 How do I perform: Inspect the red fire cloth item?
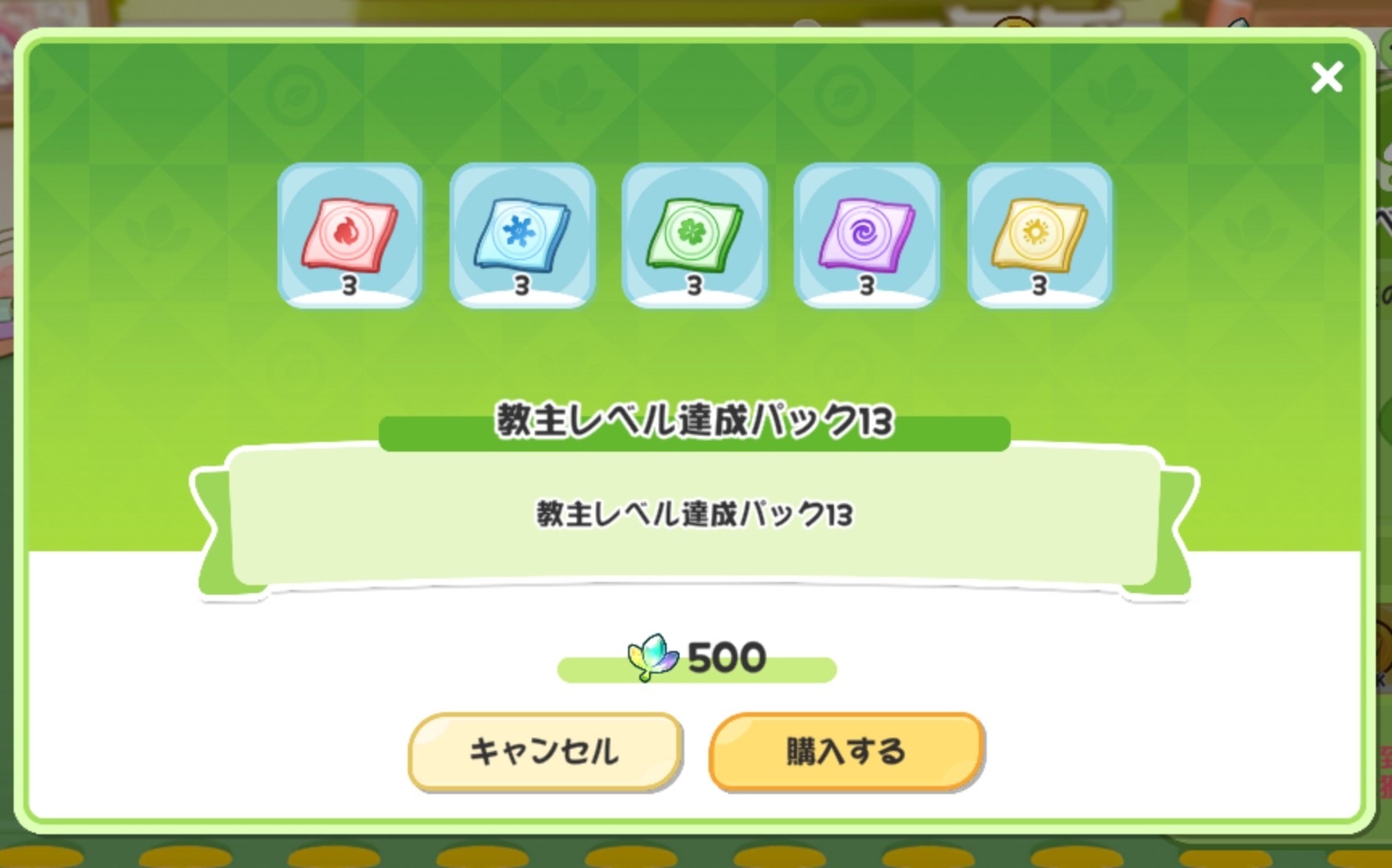[x=350, y=235]
